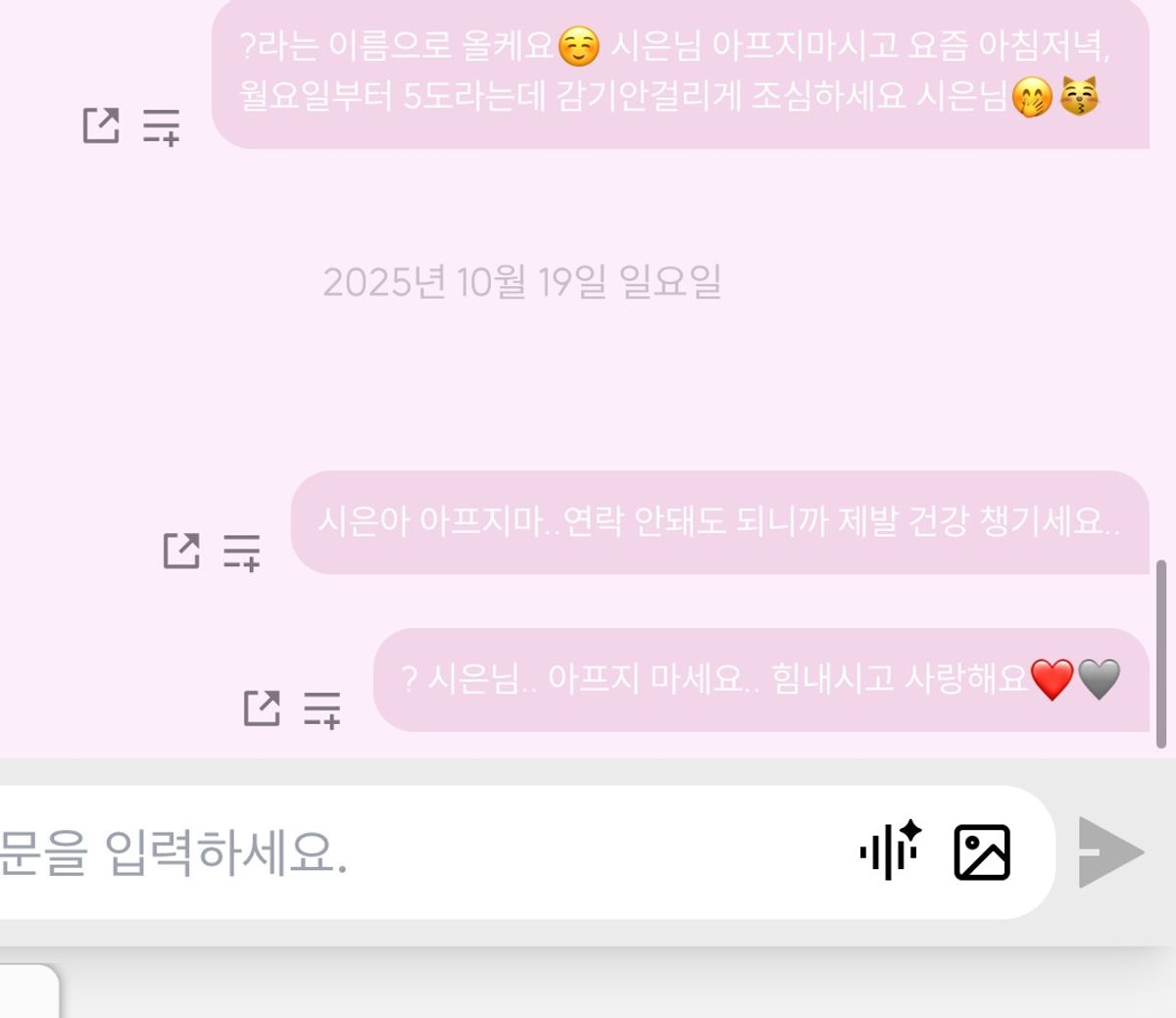Screen dimensions: 1176x1018
Task: Send the message with the arrow button
Action: tap(1110, 852)
